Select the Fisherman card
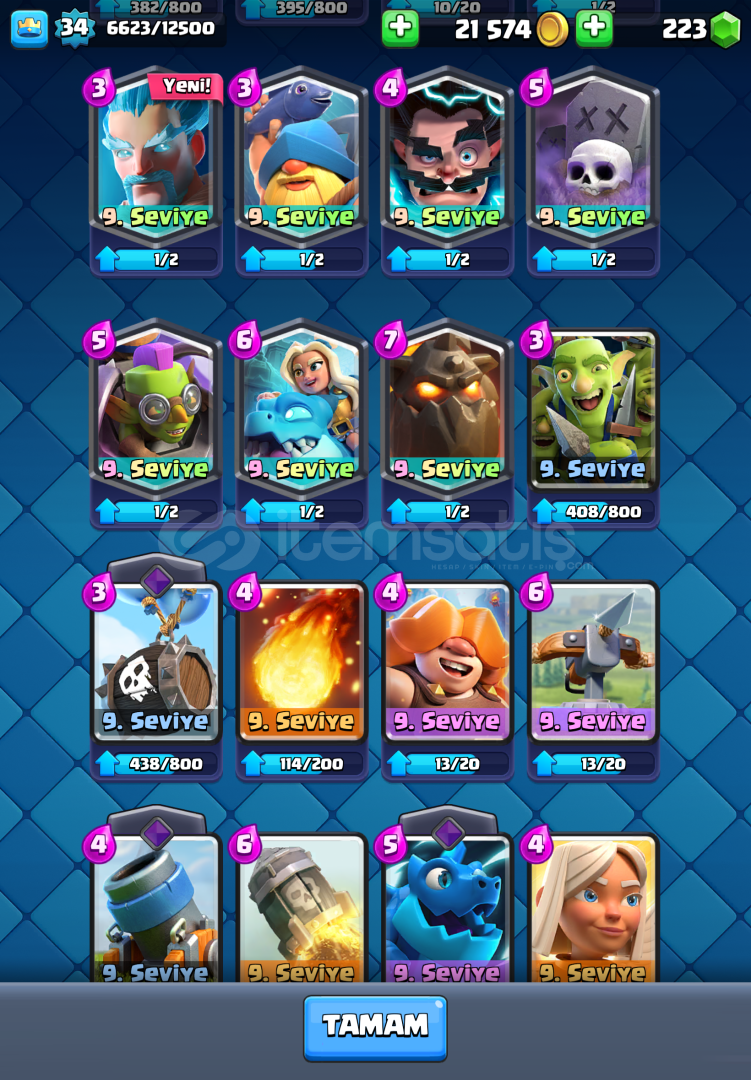 coord(302,160)
